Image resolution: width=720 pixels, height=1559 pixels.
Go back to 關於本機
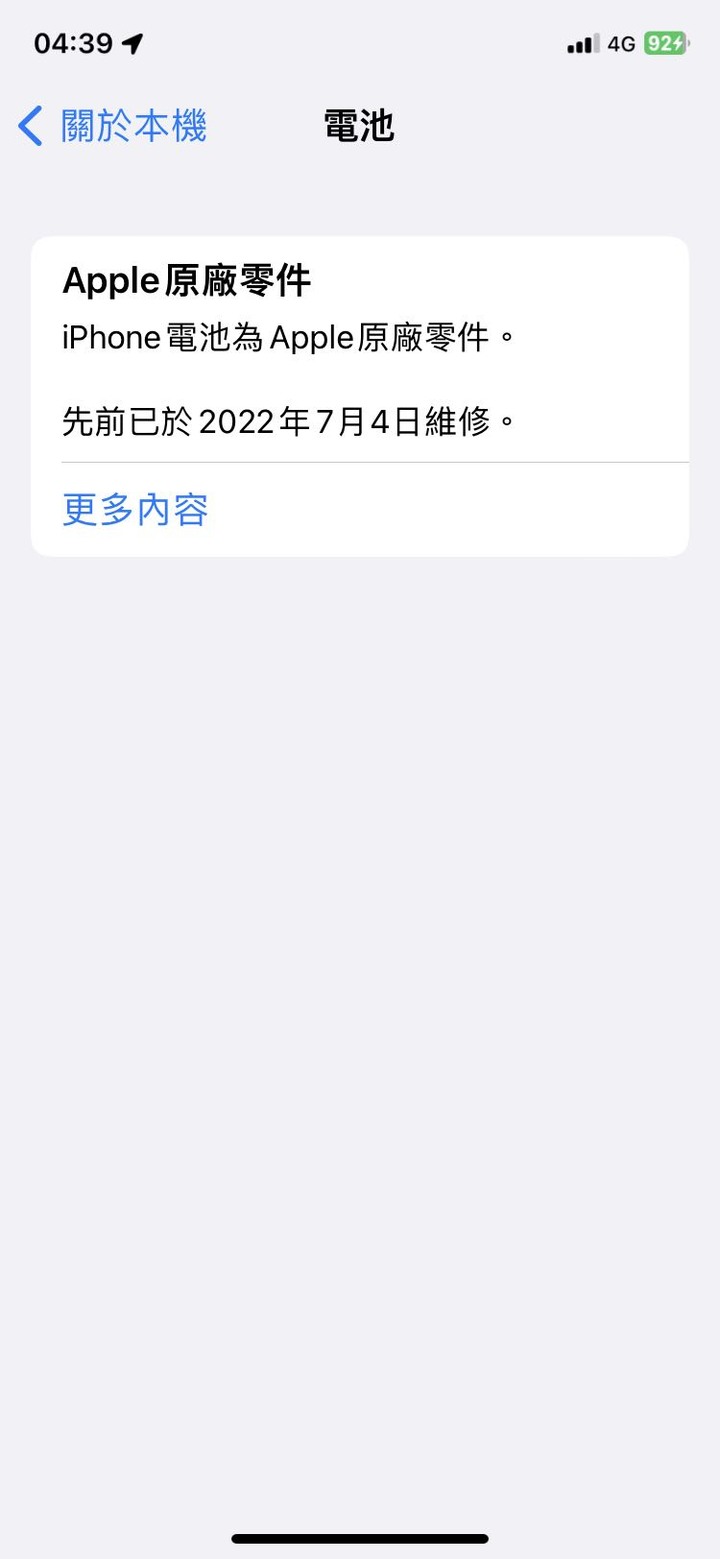(x=113, y=127)
